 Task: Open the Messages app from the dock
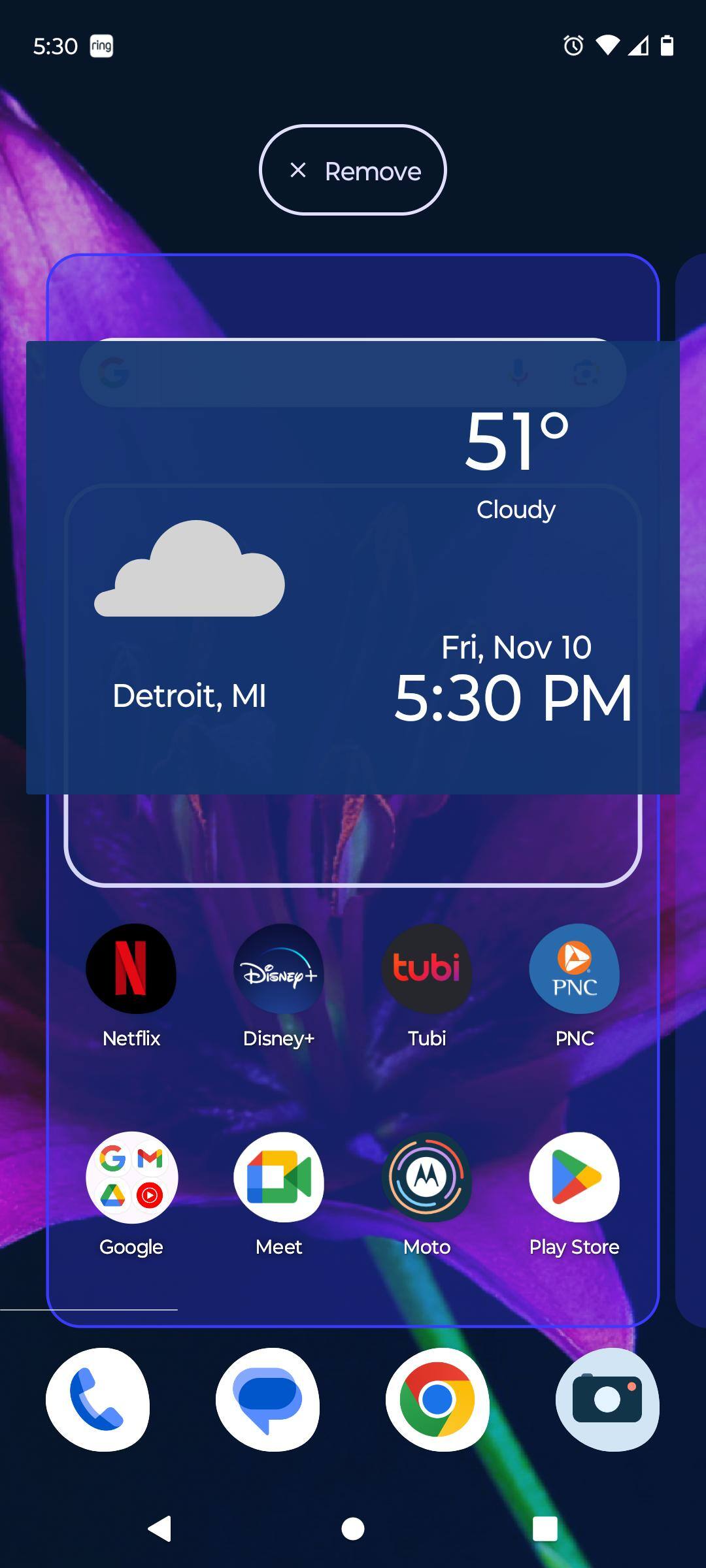coord(268,1399)
